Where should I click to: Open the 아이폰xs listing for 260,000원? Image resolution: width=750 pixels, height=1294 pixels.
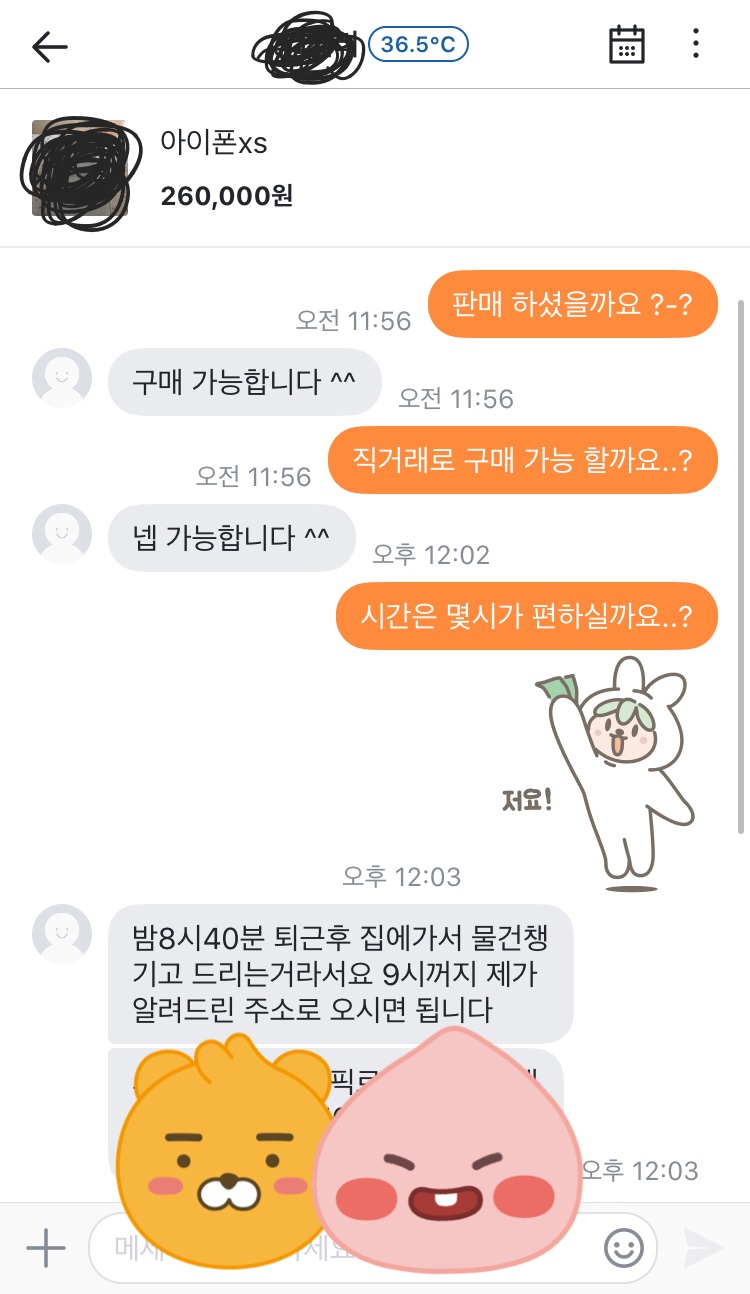375,169
